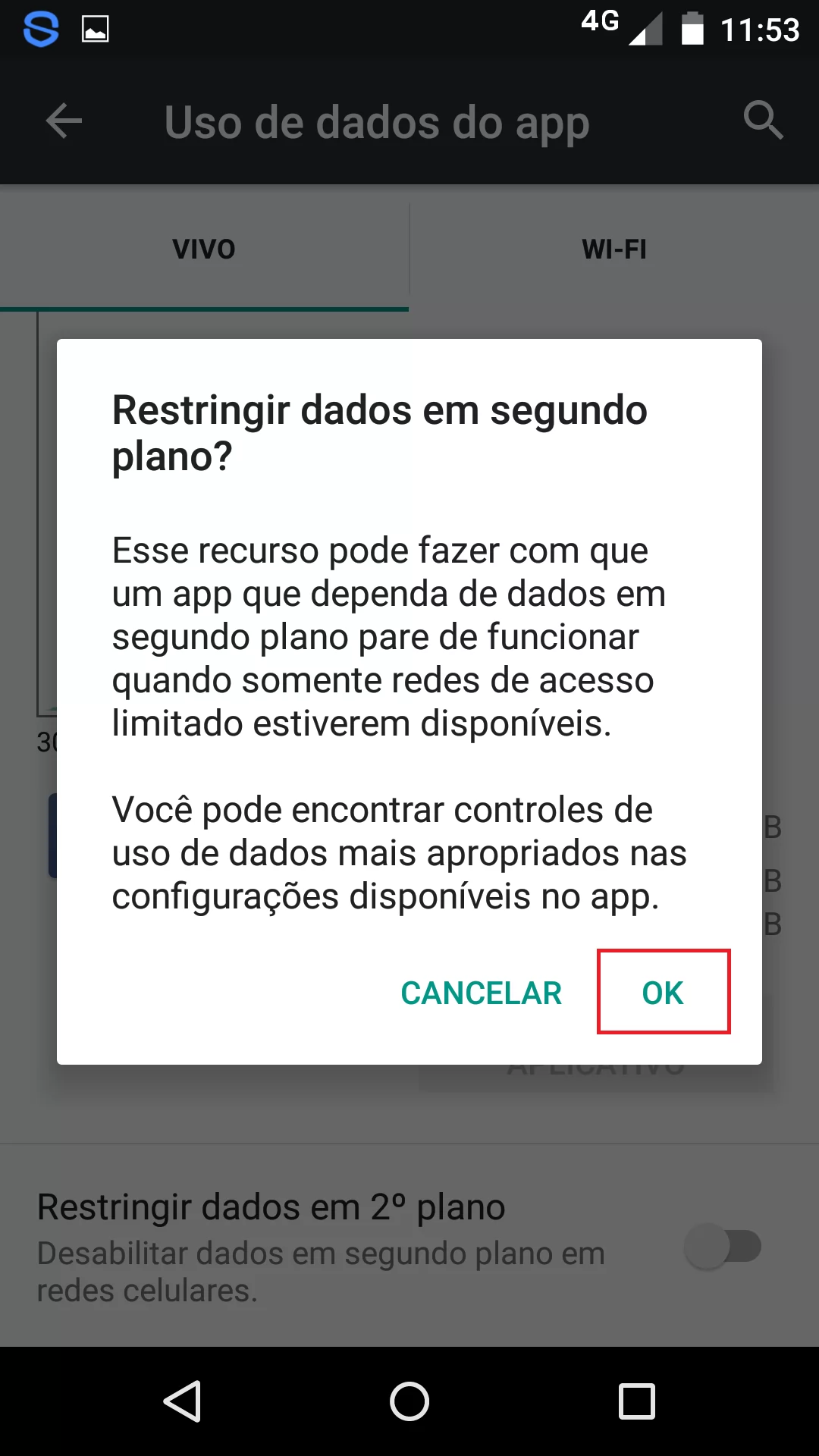Tap the signal strength indicator
819x1456 pixels.
click(x=645, y=30)
